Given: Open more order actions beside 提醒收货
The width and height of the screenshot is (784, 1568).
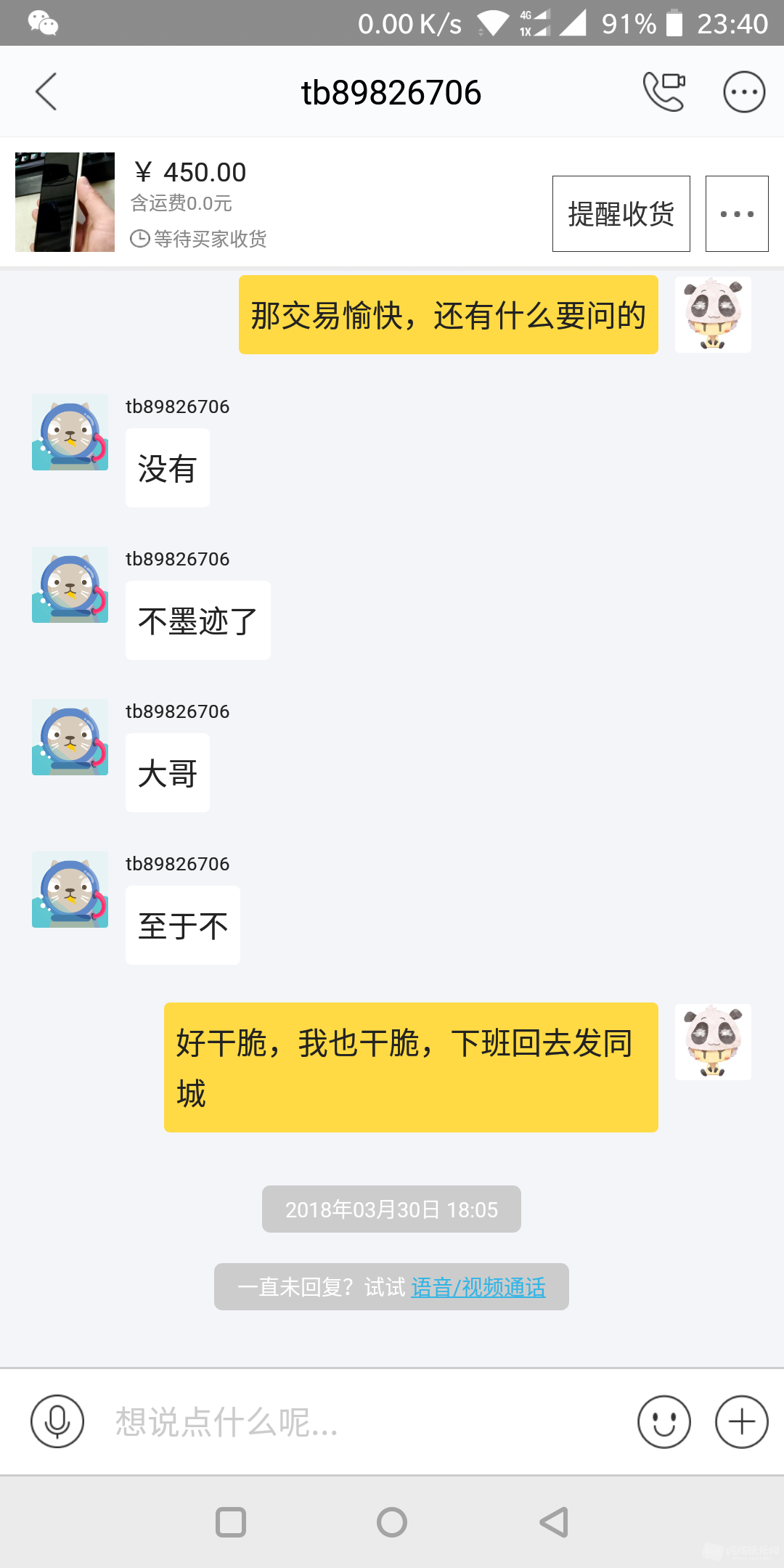Looking at the screenshot, I should [737, 214].
